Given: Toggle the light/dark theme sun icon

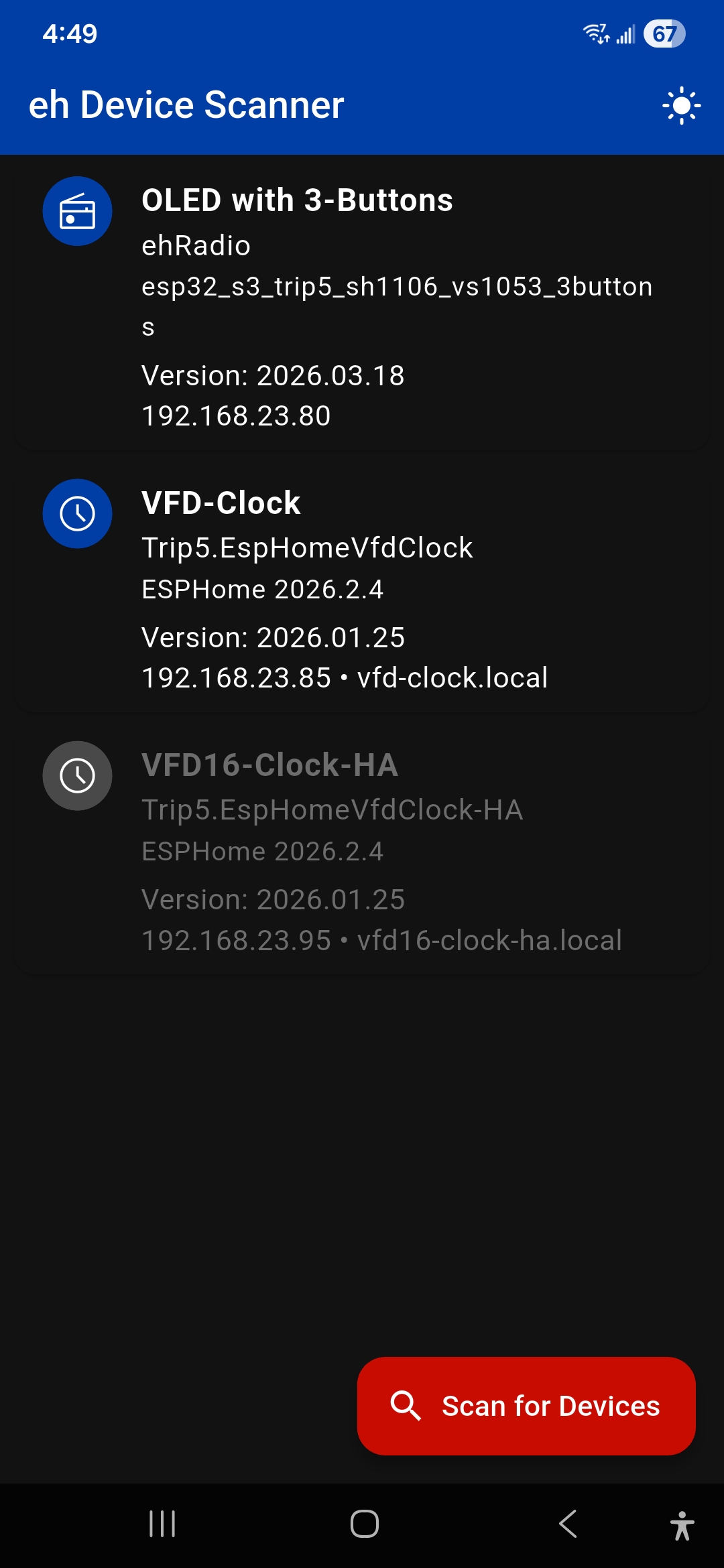Looking at the screenshot, I should point(681,105).
